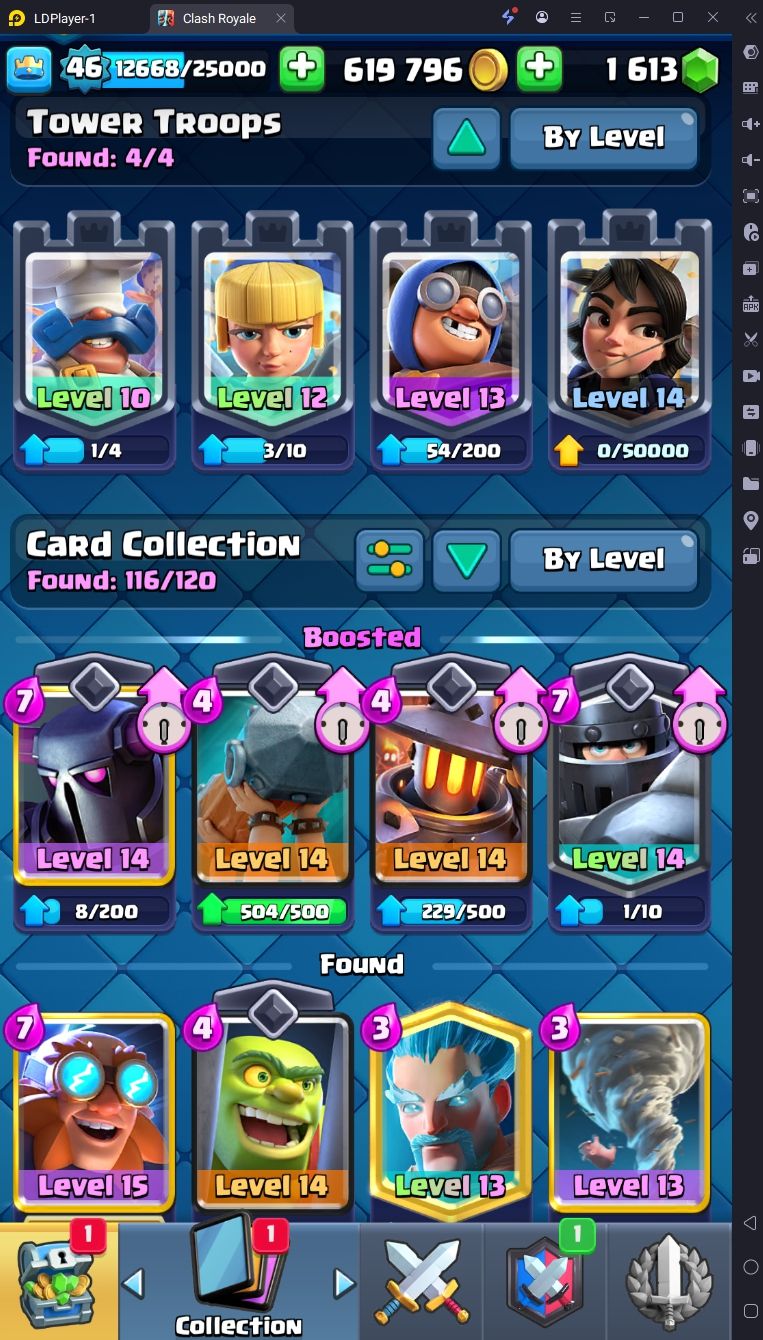Open the Events sword laurel tab
This screenshot has height=1340, width=763.
pos(669,1282)
